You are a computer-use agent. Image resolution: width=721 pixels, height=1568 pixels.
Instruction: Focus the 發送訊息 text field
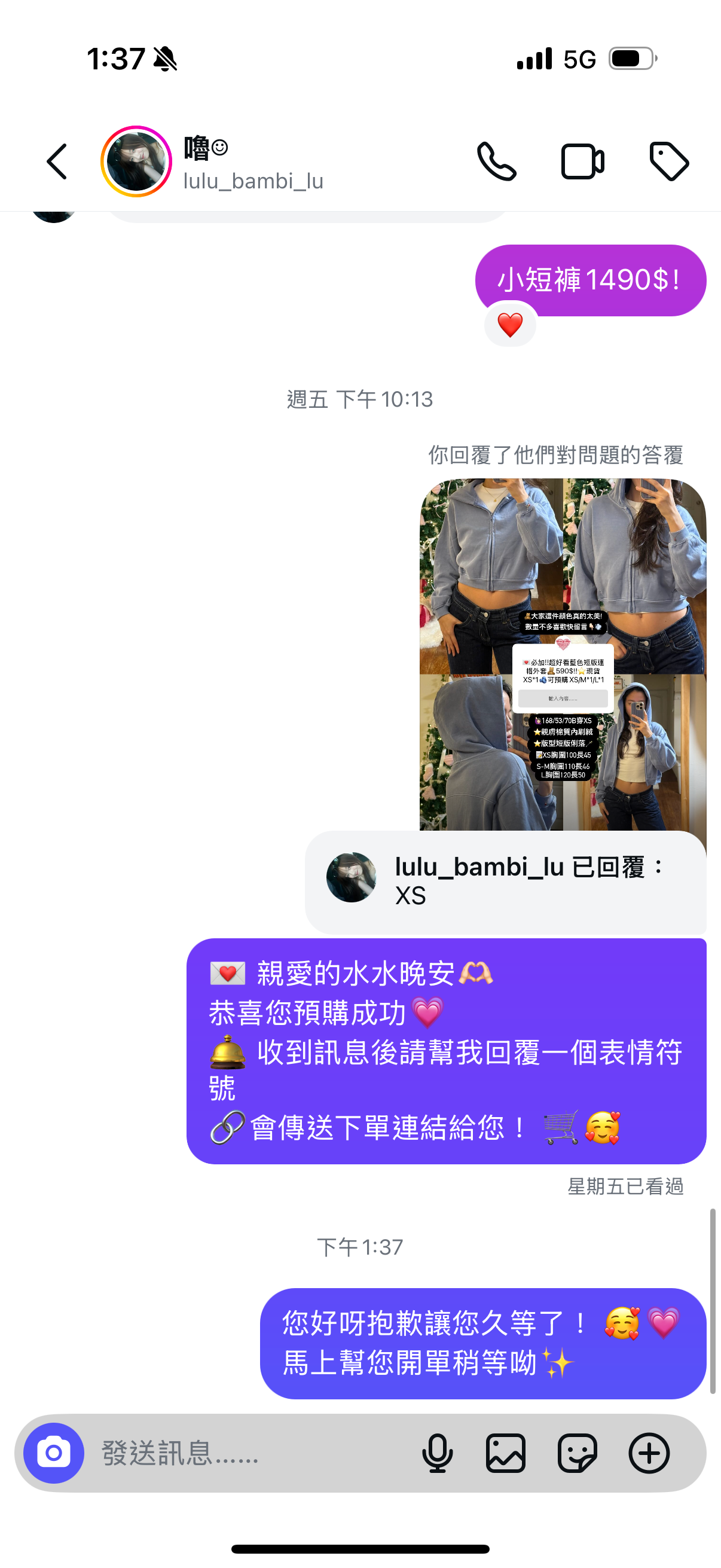click(243, 1453)
